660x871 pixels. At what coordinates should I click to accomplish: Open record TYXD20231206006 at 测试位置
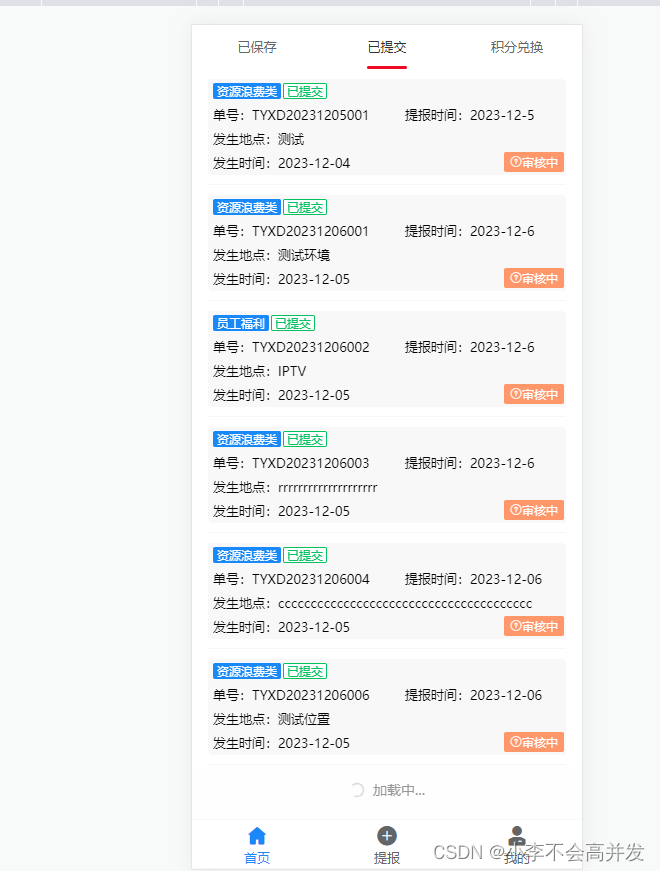pos(386,708)
